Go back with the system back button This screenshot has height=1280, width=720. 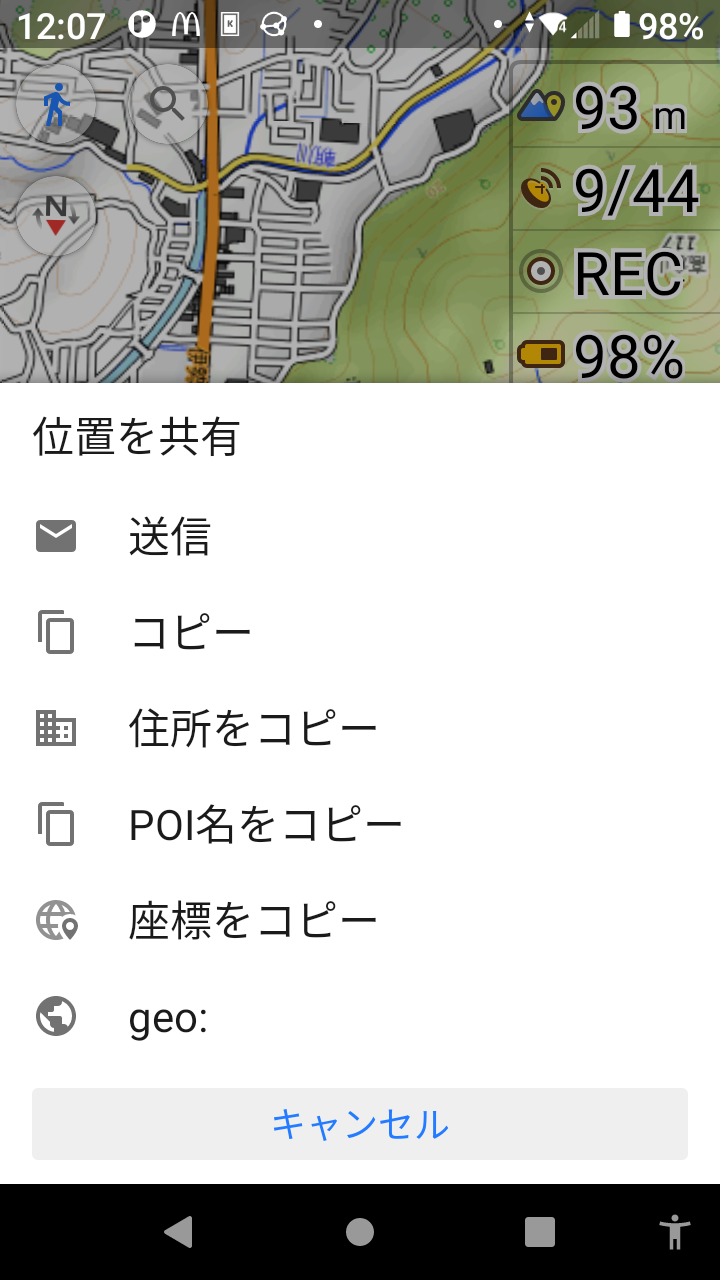tap(178, 1232)
